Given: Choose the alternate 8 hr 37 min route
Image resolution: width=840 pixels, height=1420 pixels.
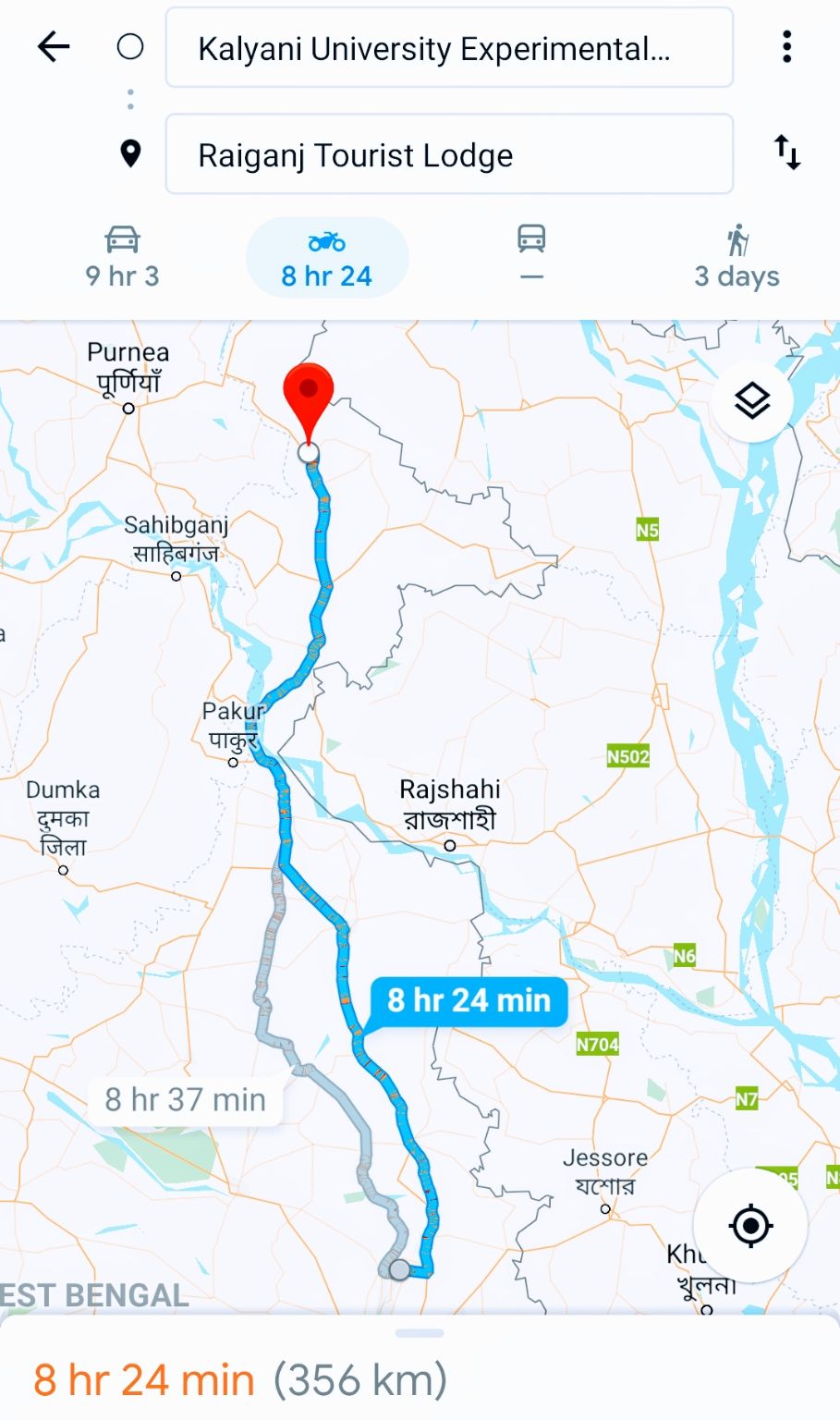Looking at the screenshot, I should (185, 1100).
